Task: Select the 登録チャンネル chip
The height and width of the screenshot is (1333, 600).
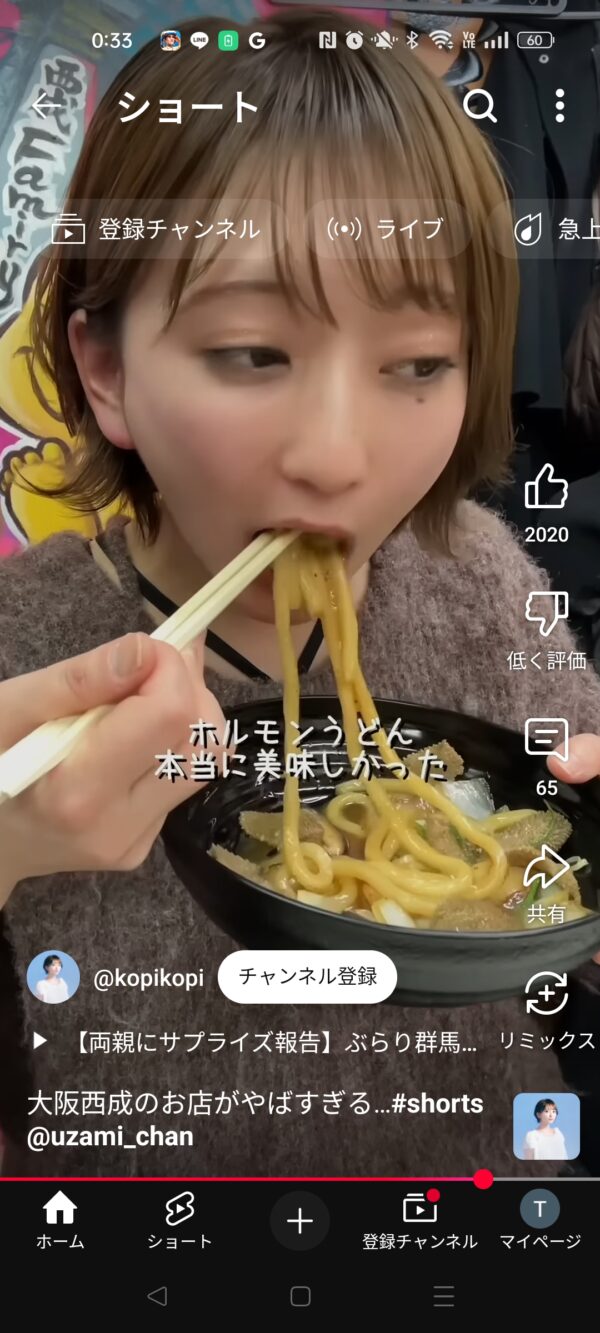Action: [x=157, y=229]
